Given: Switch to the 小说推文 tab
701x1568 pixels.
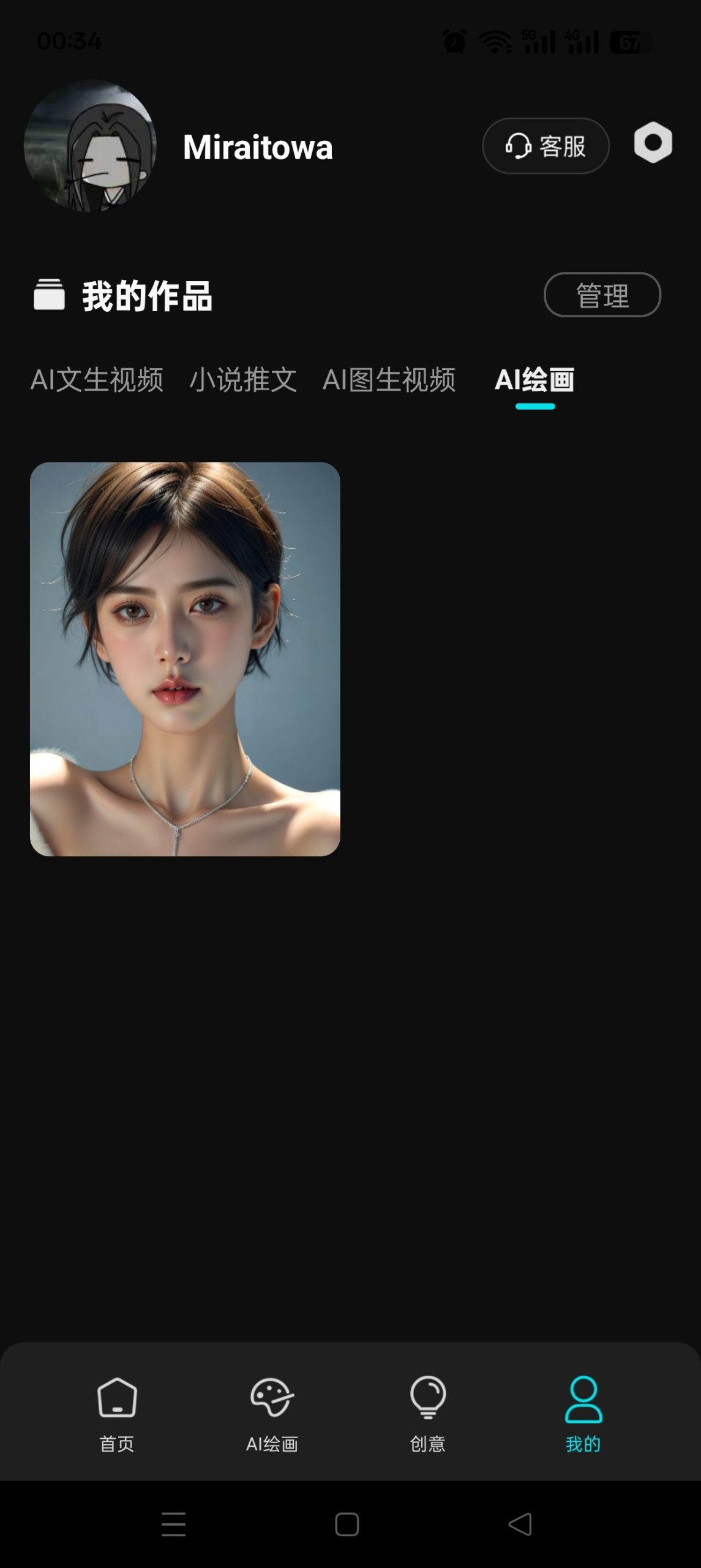Looking at the screenshot, I should click(x=243, y=380).
